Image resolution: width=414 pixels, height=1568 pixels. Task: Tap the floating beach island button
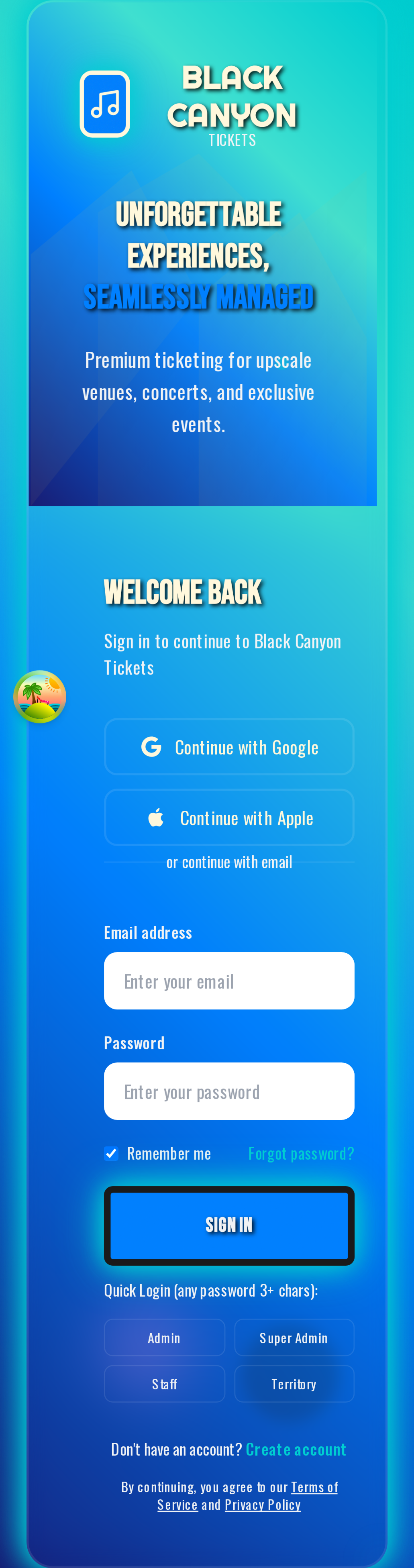pyautogui.click(x=40, y=697)
